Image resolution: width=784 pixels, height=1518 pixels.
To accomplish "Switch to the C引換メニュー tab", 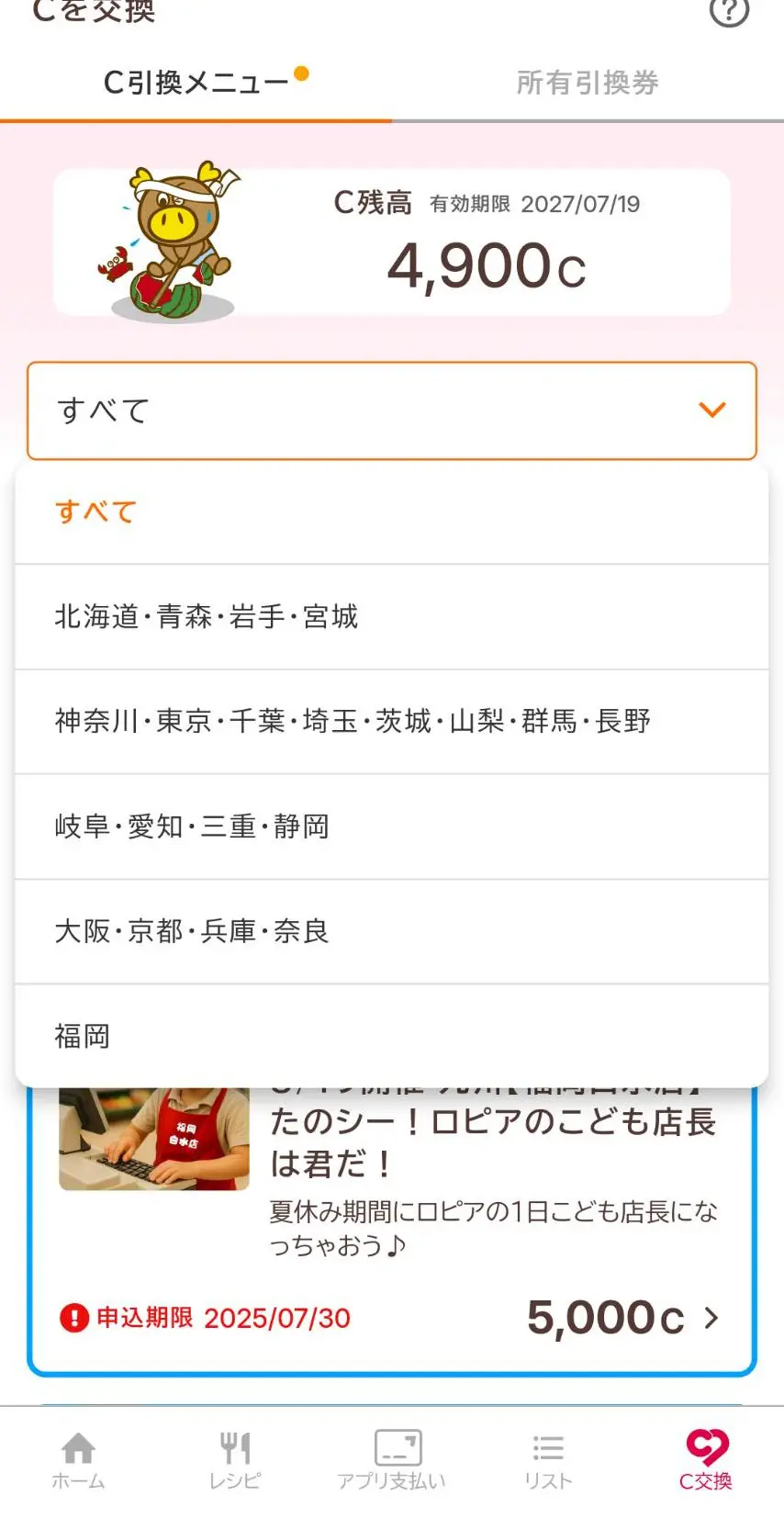I will pos(196,83).
